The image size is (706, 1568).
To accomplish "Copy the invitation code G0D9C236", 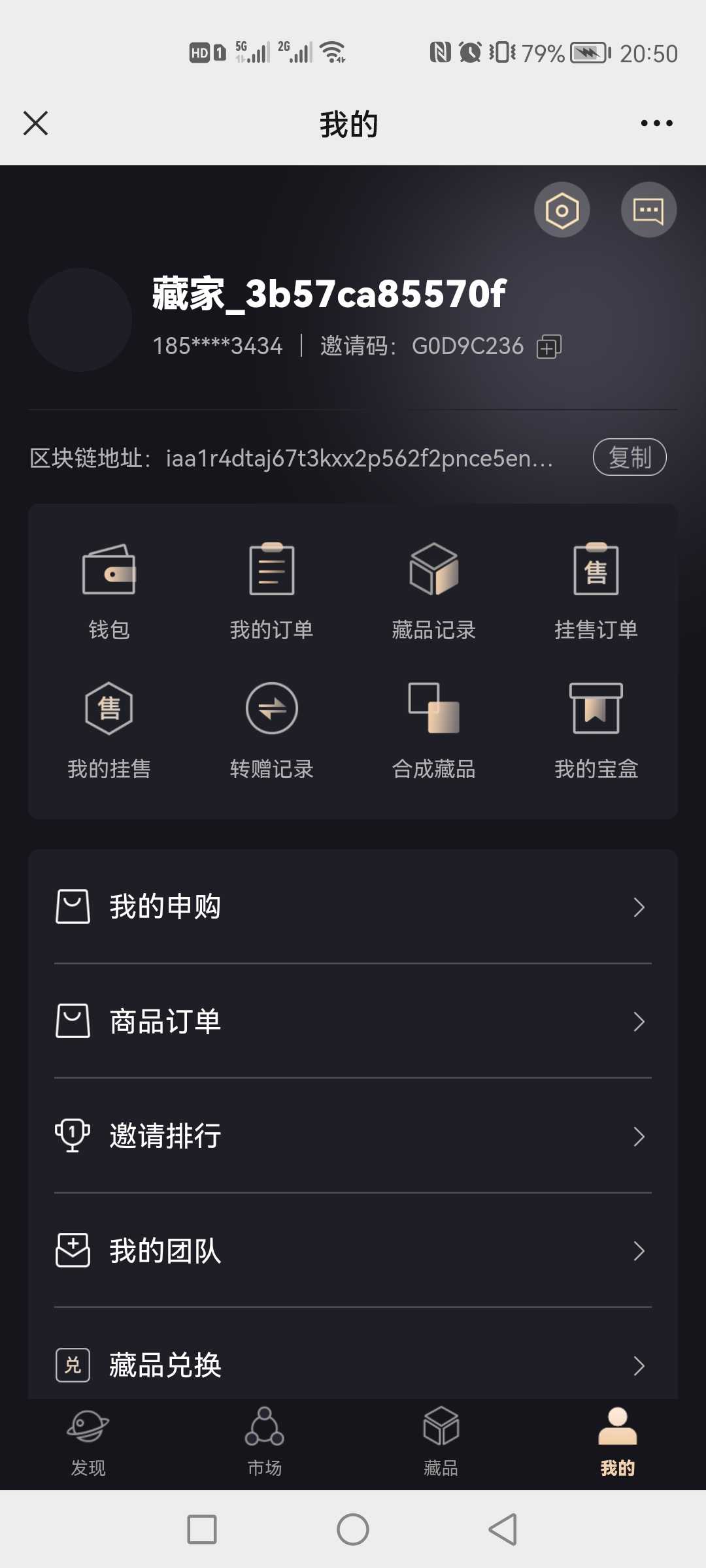I will tap(548, 346).
